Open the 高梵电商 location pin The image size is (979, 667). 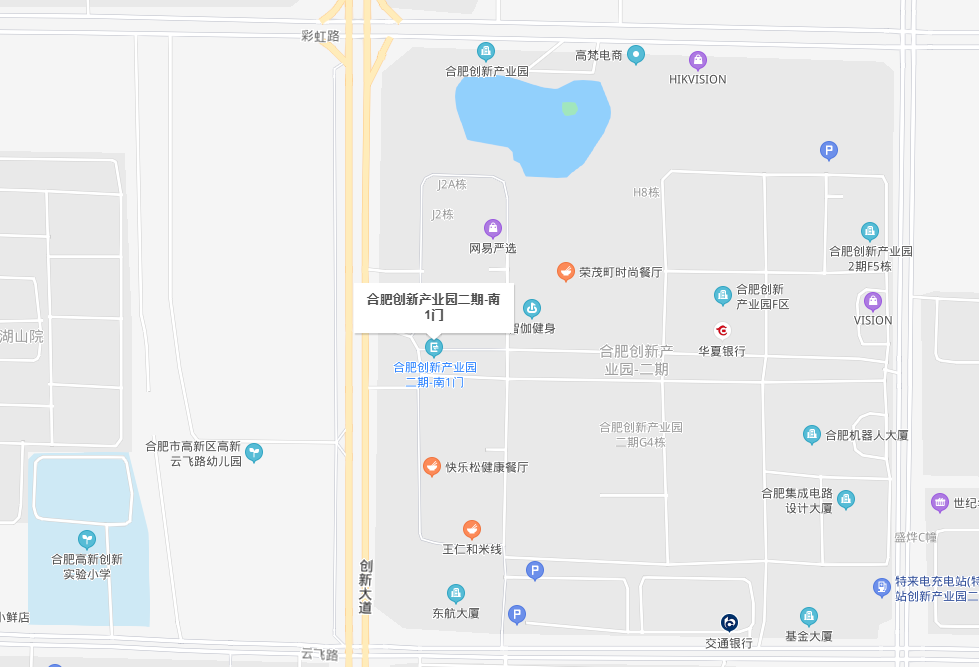pos(636,55)
